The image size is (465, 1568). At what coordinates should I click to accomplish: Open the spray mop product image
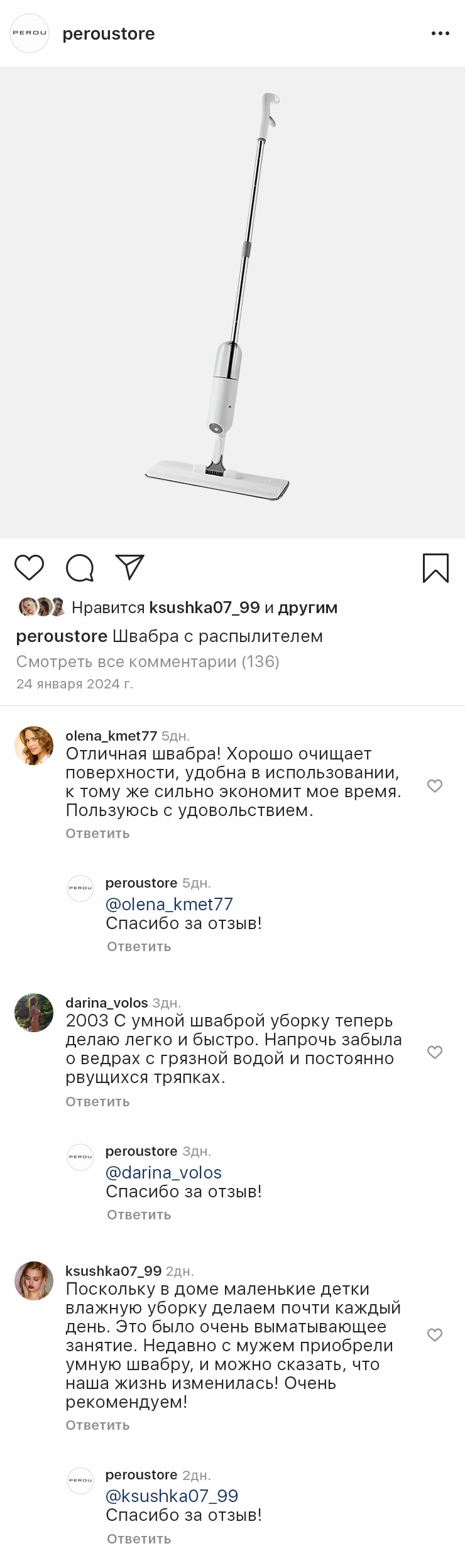[232, 302]
